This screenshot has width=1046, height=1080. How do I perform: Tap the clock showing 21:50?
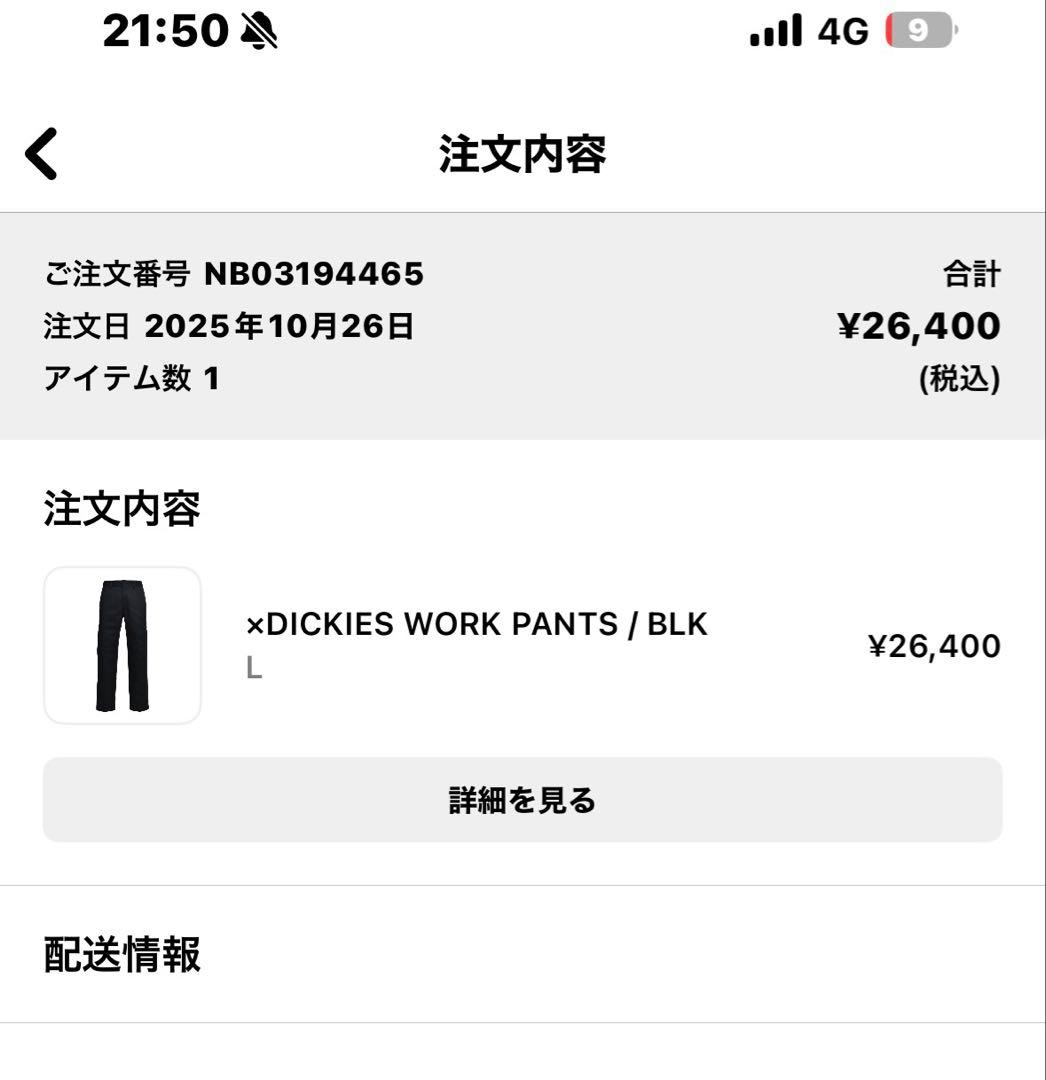coord(165,31)
